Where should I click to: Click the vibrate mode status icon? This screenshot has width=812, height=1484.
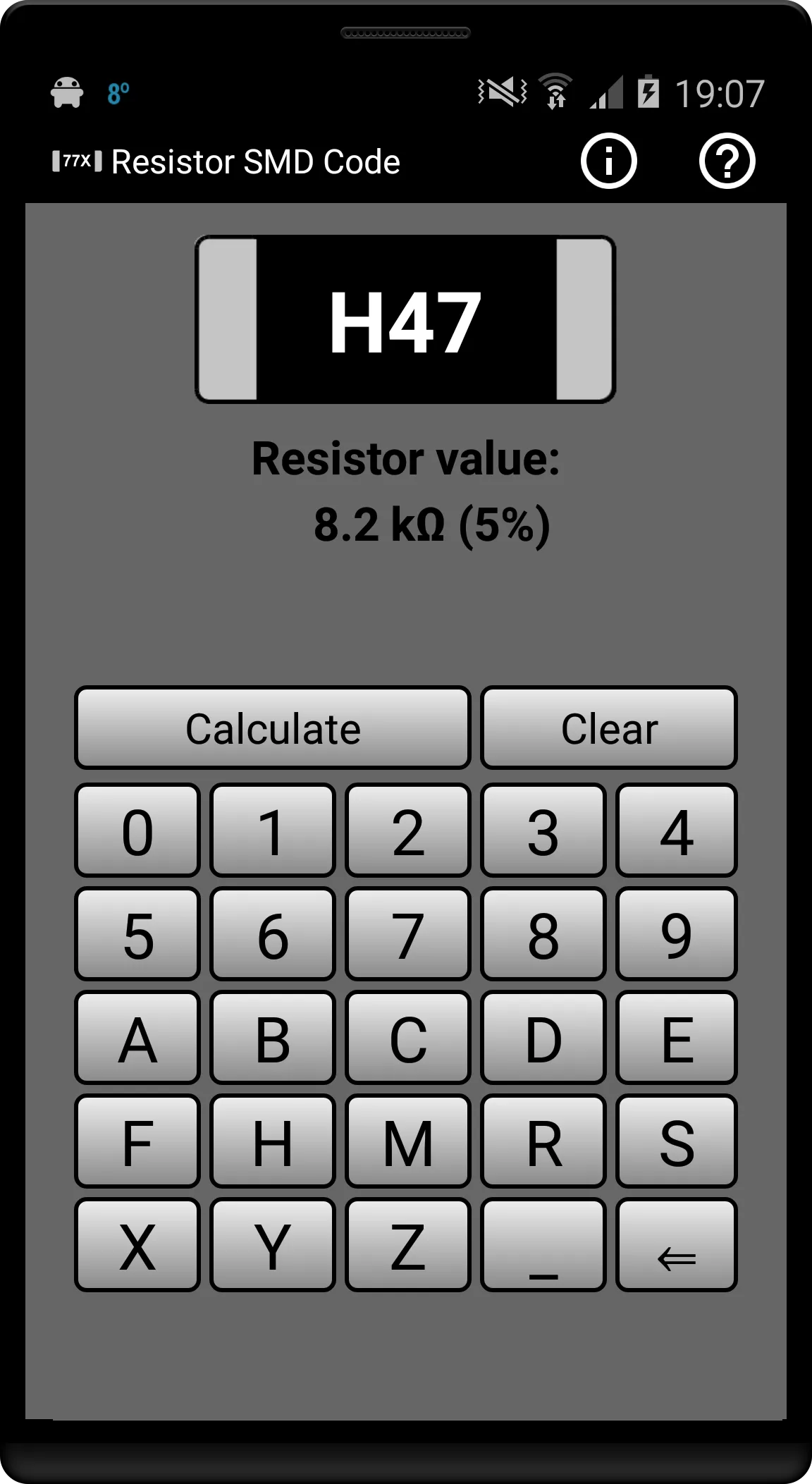click(501, 92)
